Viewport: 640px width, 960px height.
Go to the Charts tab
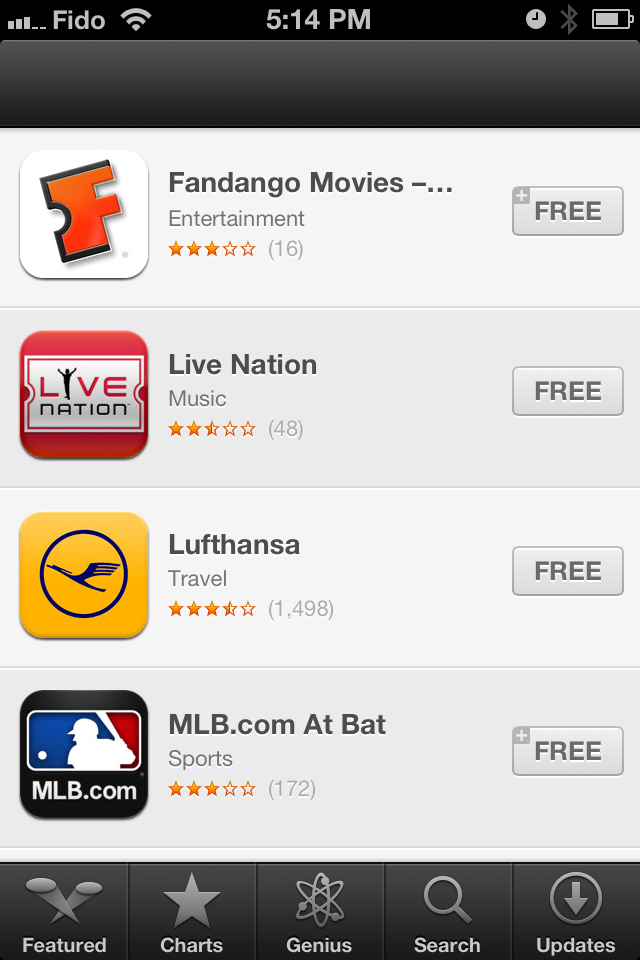192,912
